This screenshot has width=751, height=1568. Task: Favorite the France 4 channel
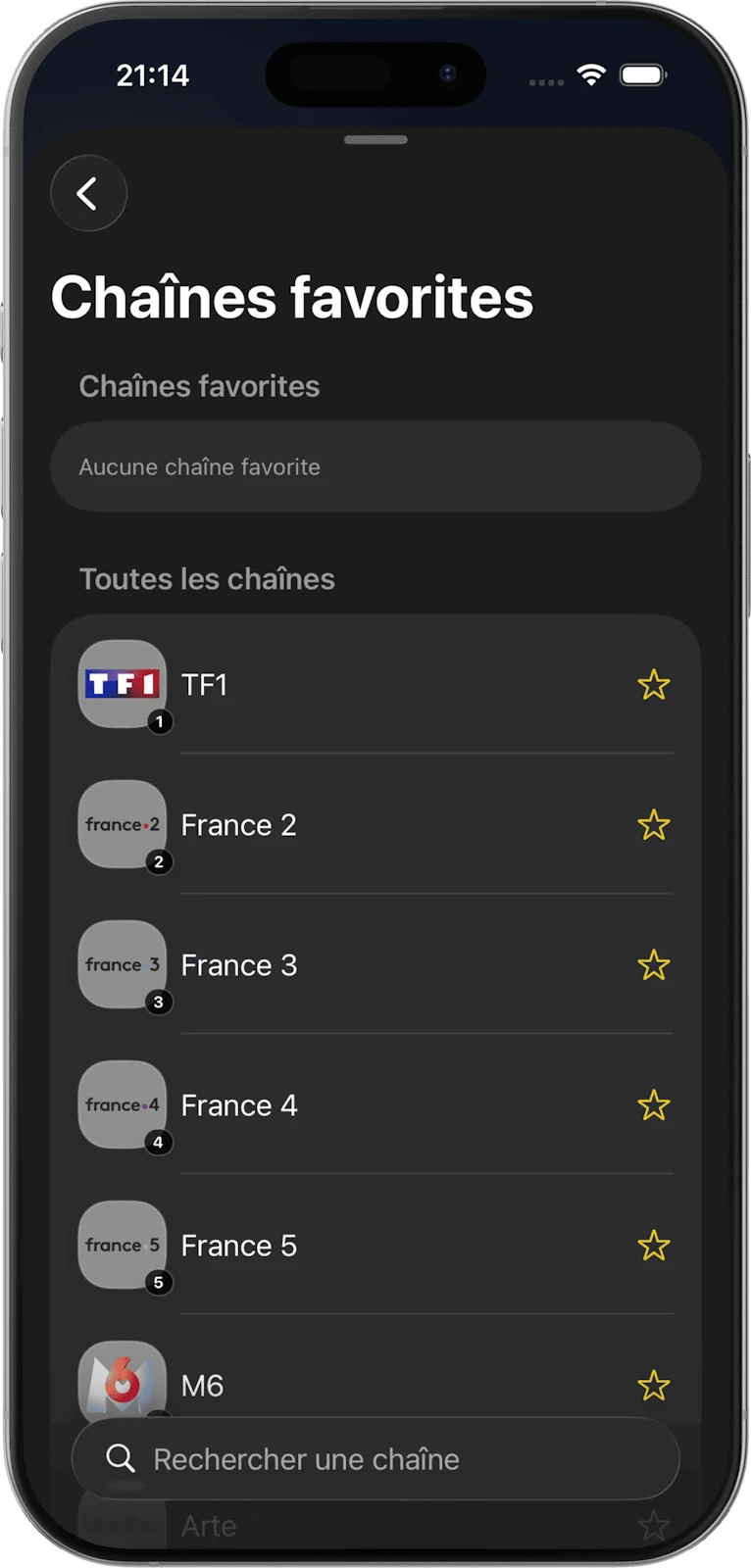coord(653,1105)
